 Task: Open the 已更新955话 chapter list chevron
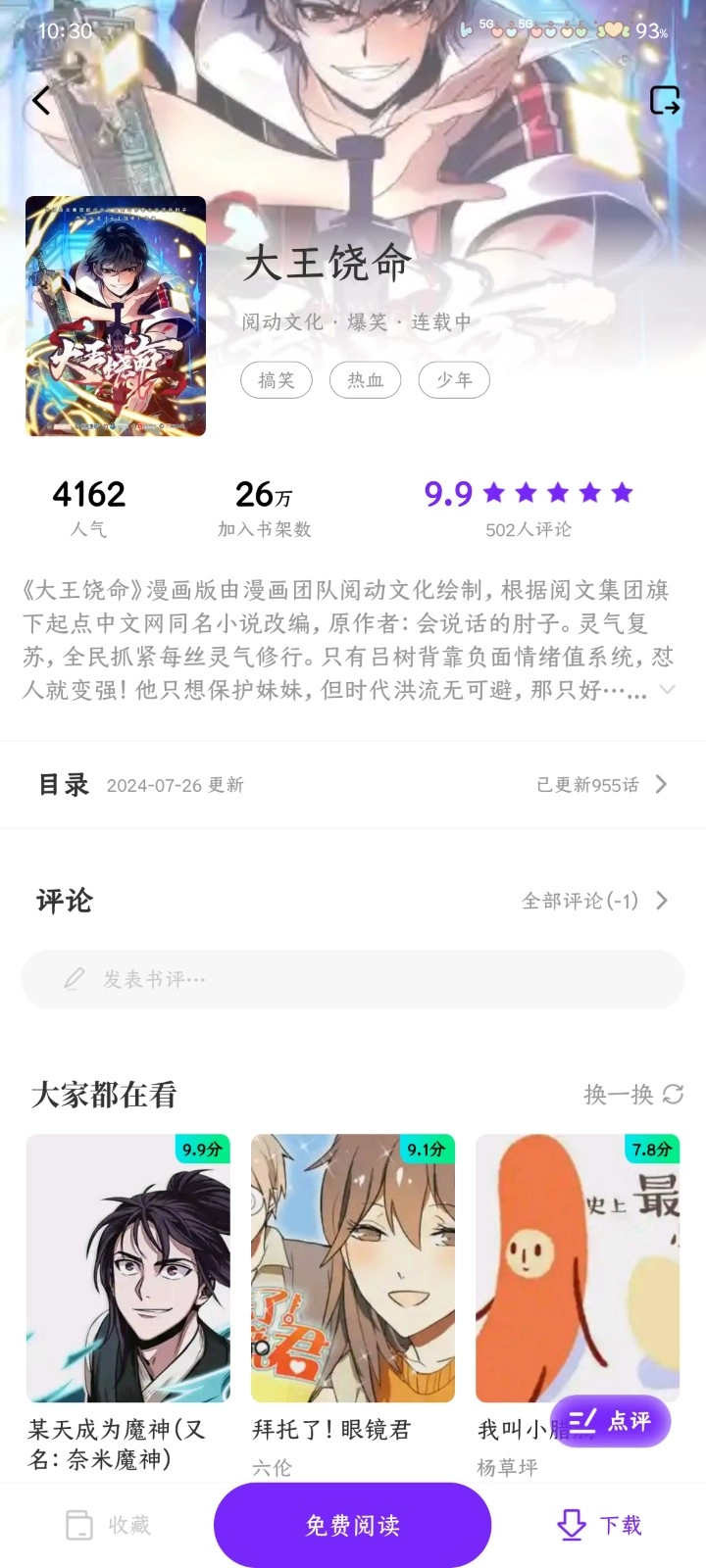click(x=661, y=784)
